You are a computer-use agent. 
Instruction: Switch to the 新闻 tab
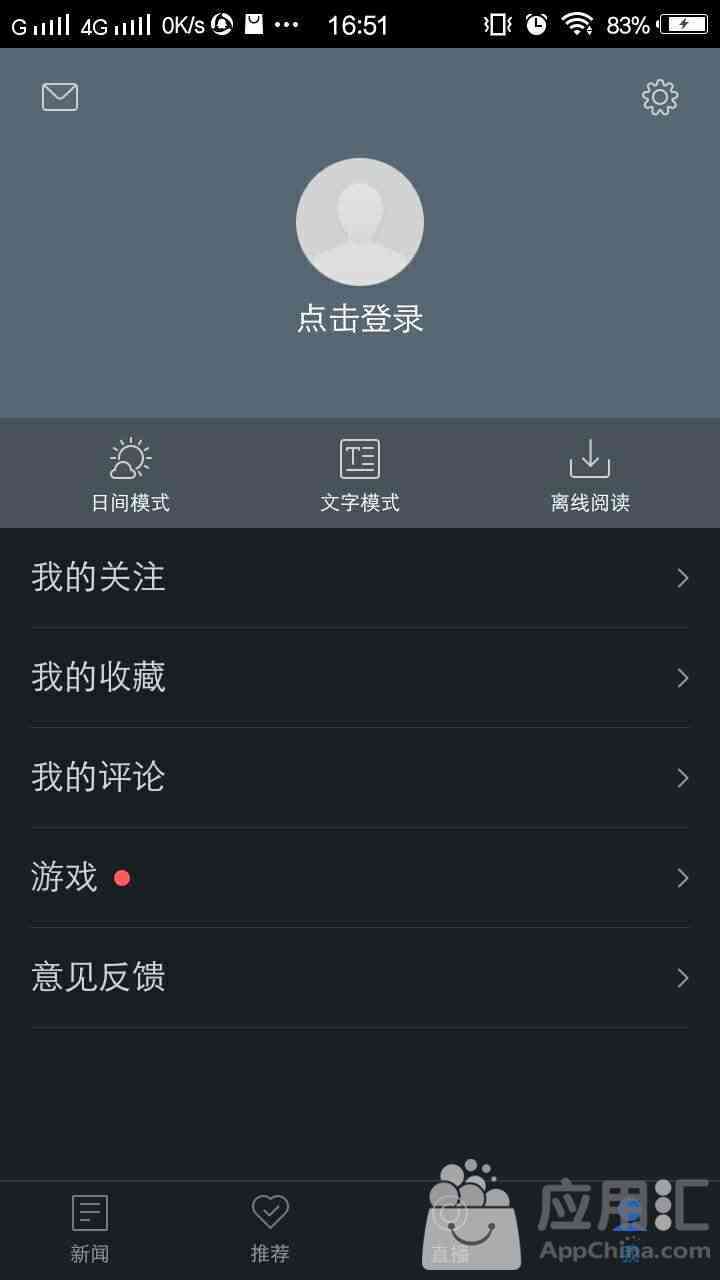point(90,1230)
